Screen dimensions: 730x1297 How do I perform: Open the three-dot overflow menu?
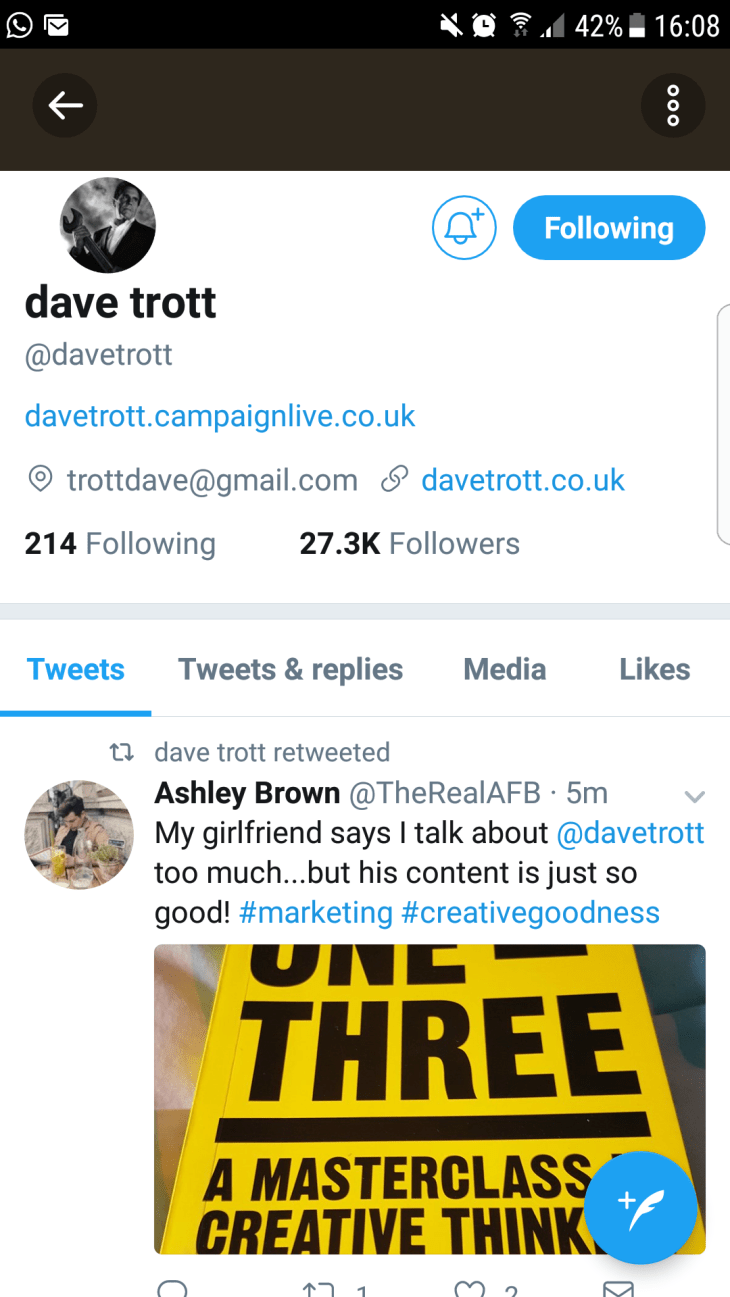tap(673, 105)
